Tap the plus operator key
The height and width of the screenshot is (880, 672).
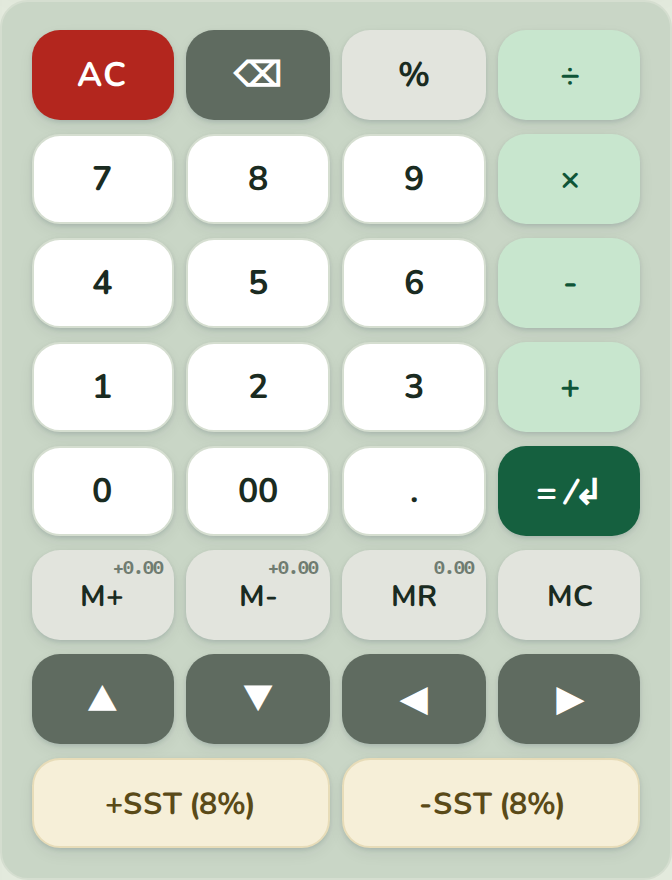569,387
